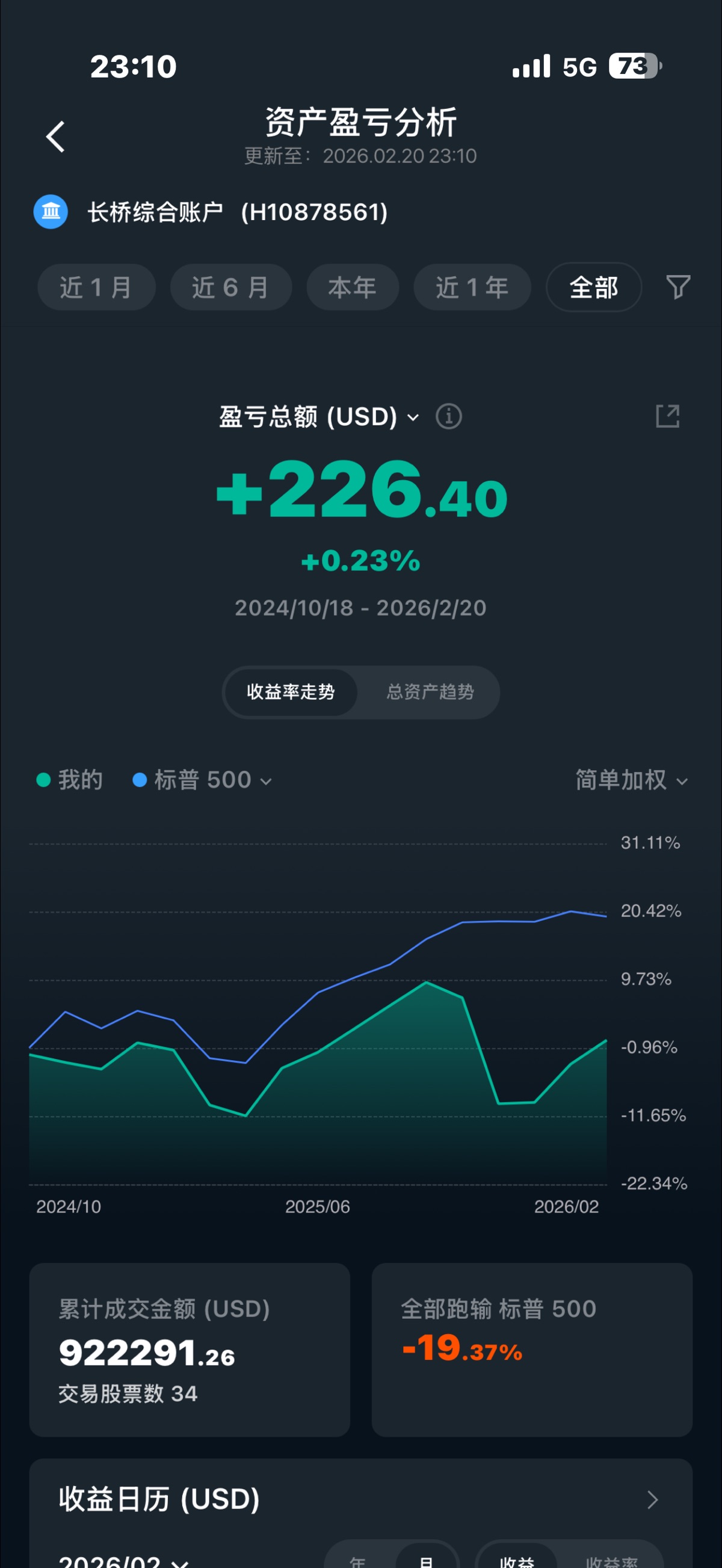
Task: Select the 近6月 time range chip
Action: tap(230, 287)
